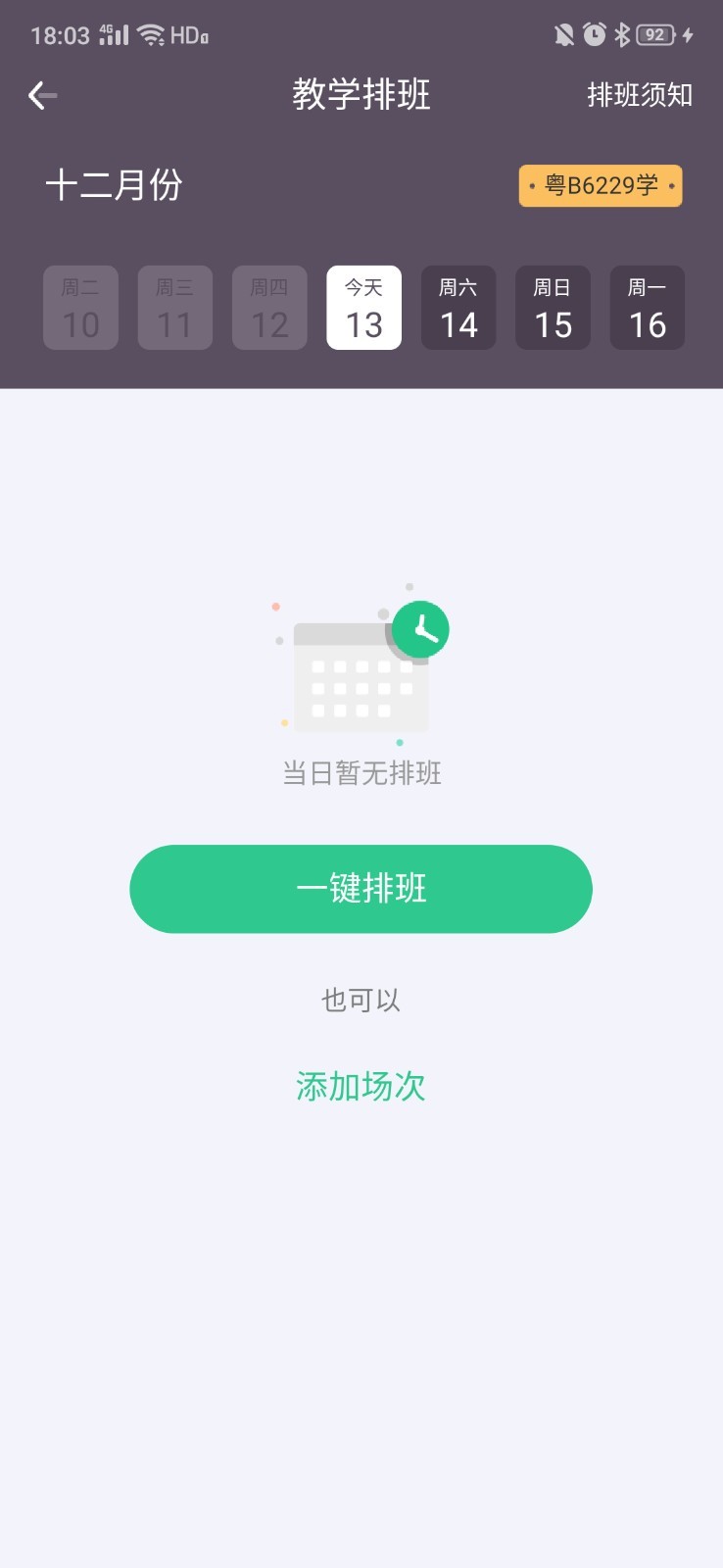Click the notification muted icon in status bar

(x=564, y=34)
